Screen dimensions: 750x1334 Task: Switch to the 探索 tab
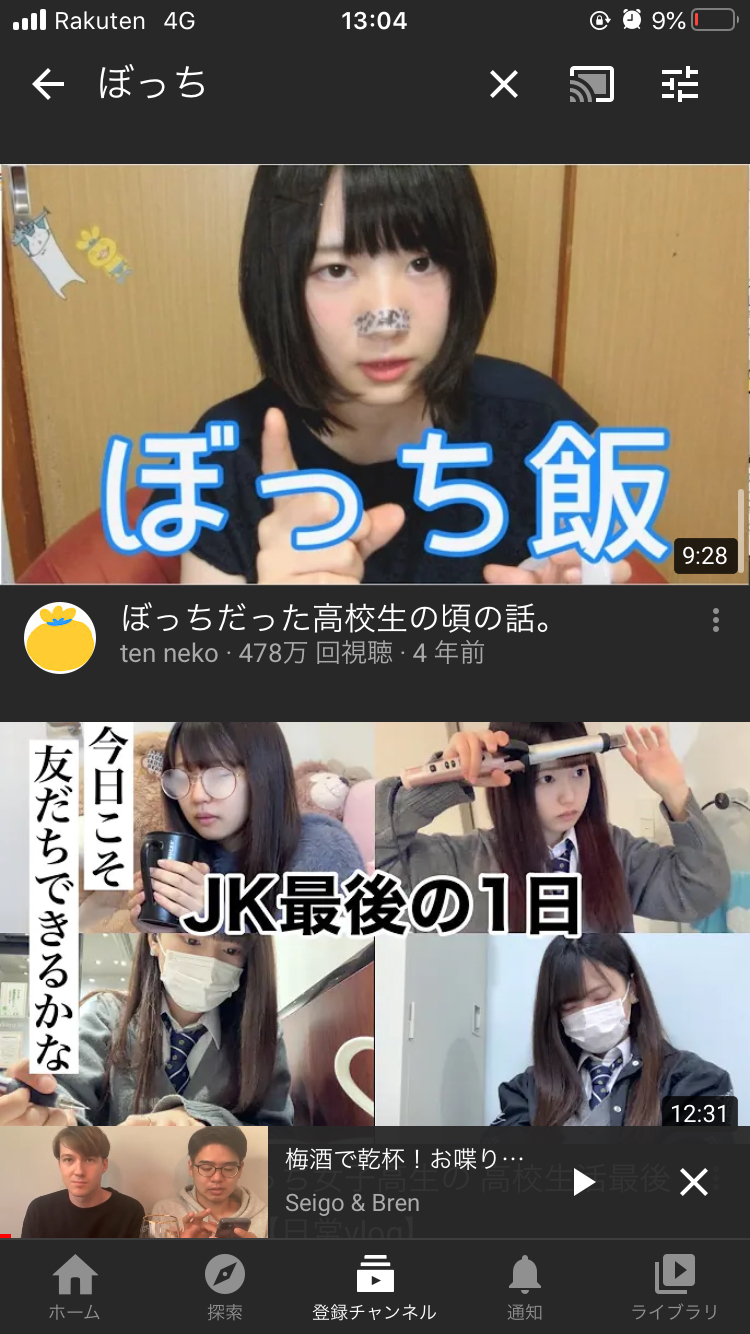(x=225, y=1288)
